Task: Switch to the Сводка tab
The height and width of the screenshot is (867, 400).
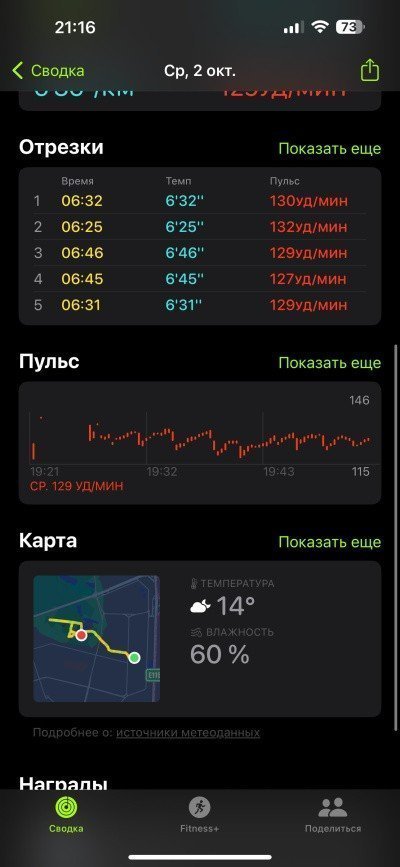Action: pyautogui.click(x=66, y=814)
